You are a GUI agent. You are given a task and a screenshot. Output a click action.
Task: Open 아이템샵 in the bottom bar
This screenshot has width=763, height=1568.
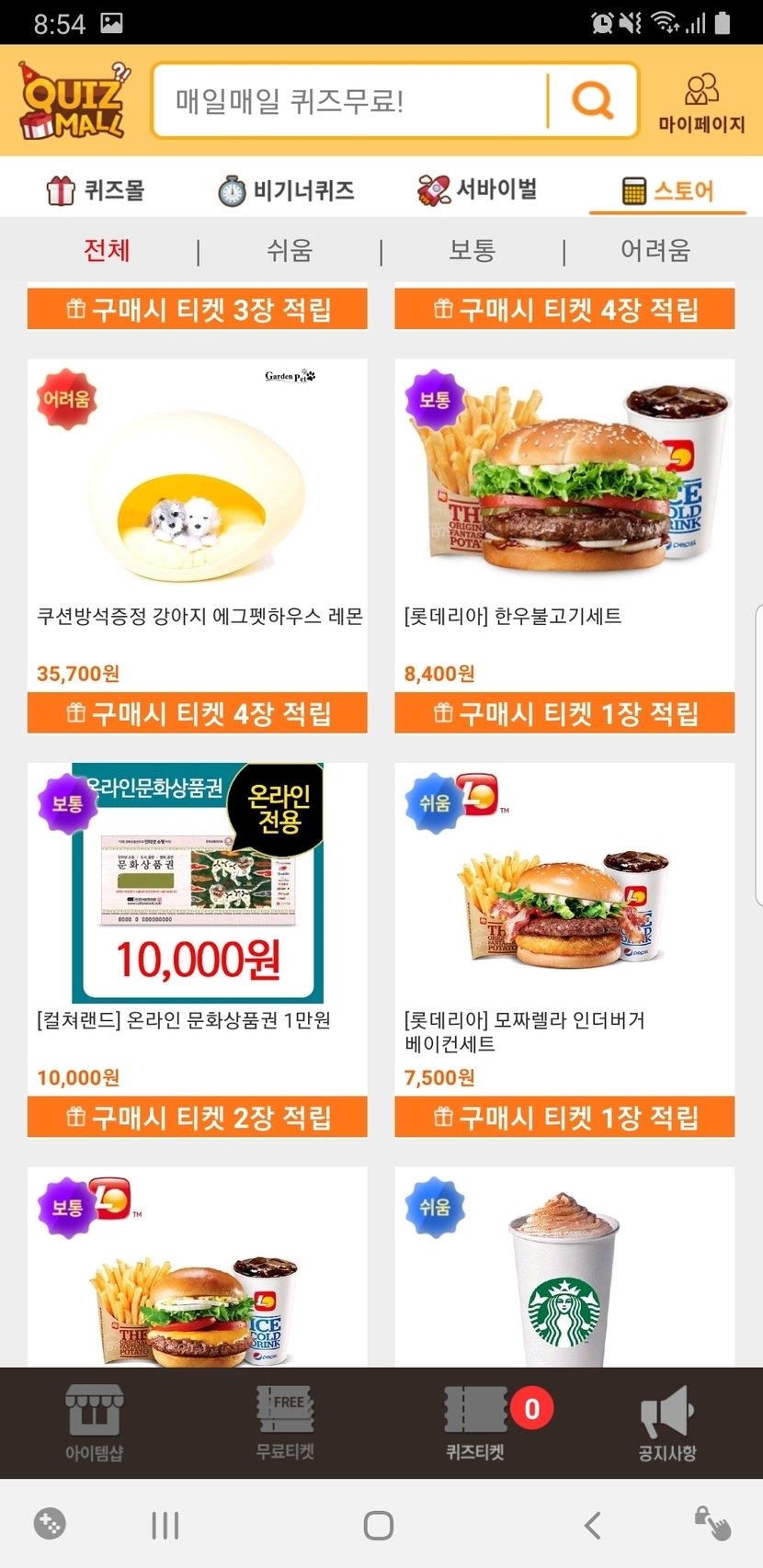(94, 1423)
